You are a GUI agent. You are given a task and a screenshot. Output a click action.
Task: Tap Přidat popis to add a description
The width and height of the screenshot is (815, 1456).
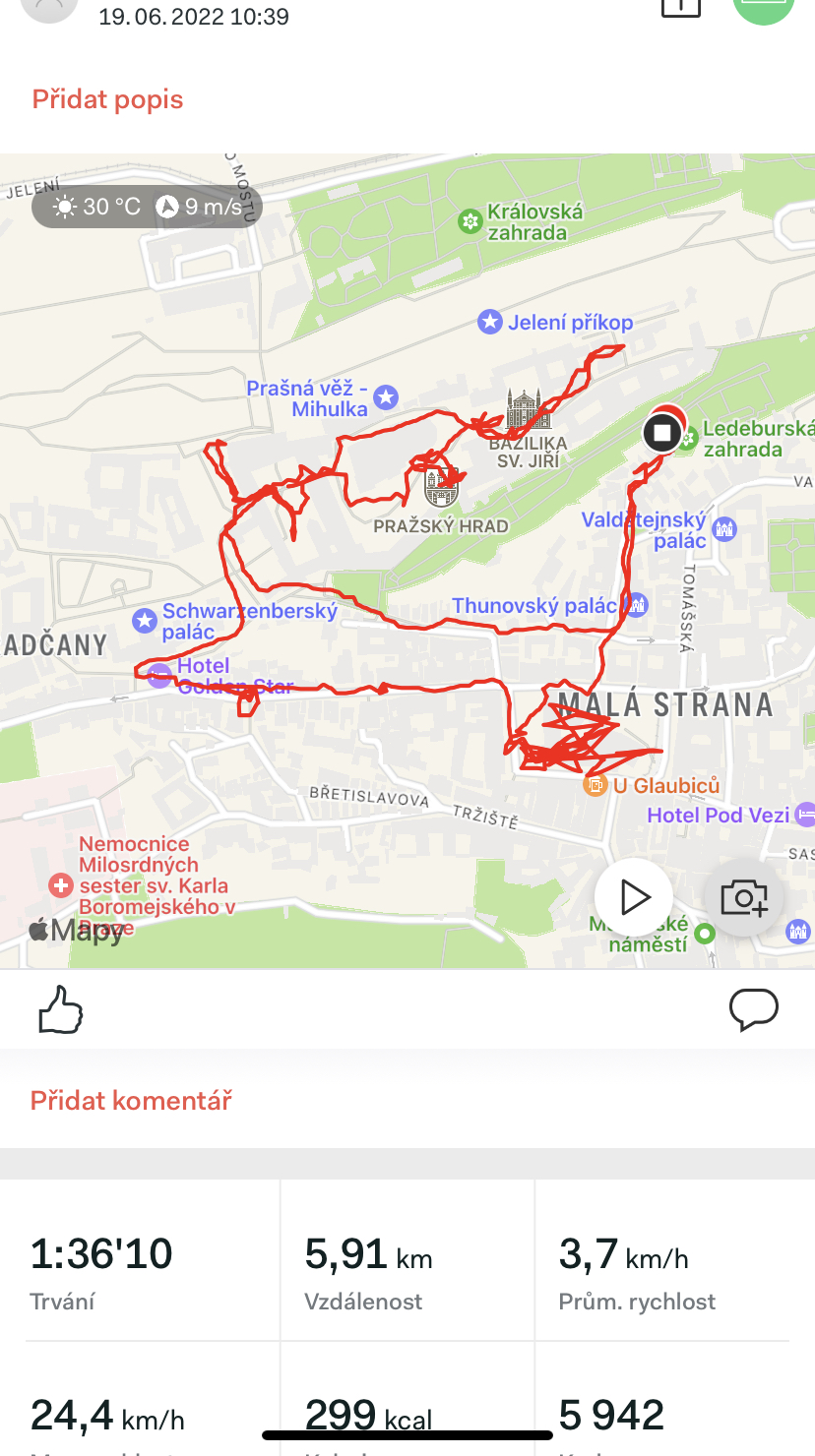point(107,99)
